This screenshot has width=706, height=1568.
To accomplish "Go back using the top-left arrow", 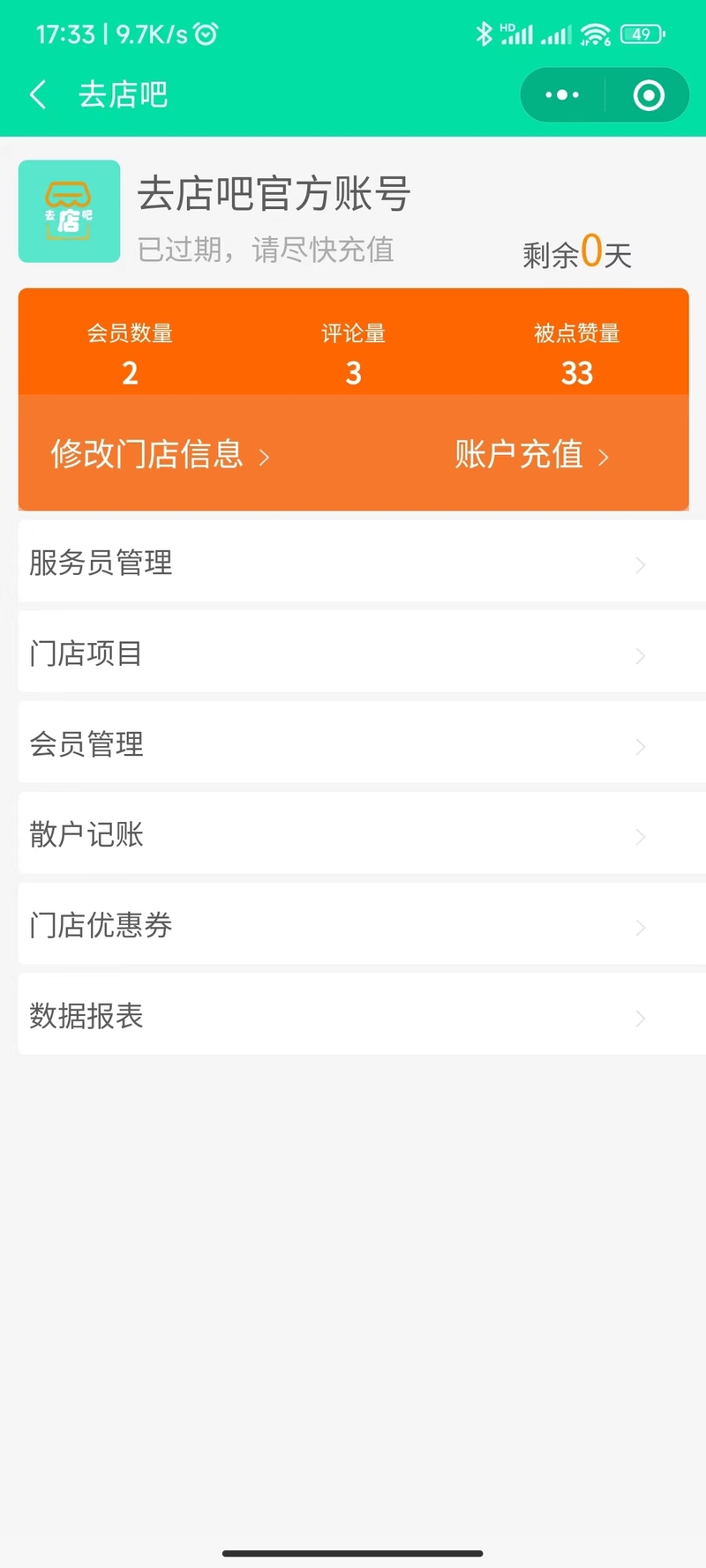I will tap(38, 94).
